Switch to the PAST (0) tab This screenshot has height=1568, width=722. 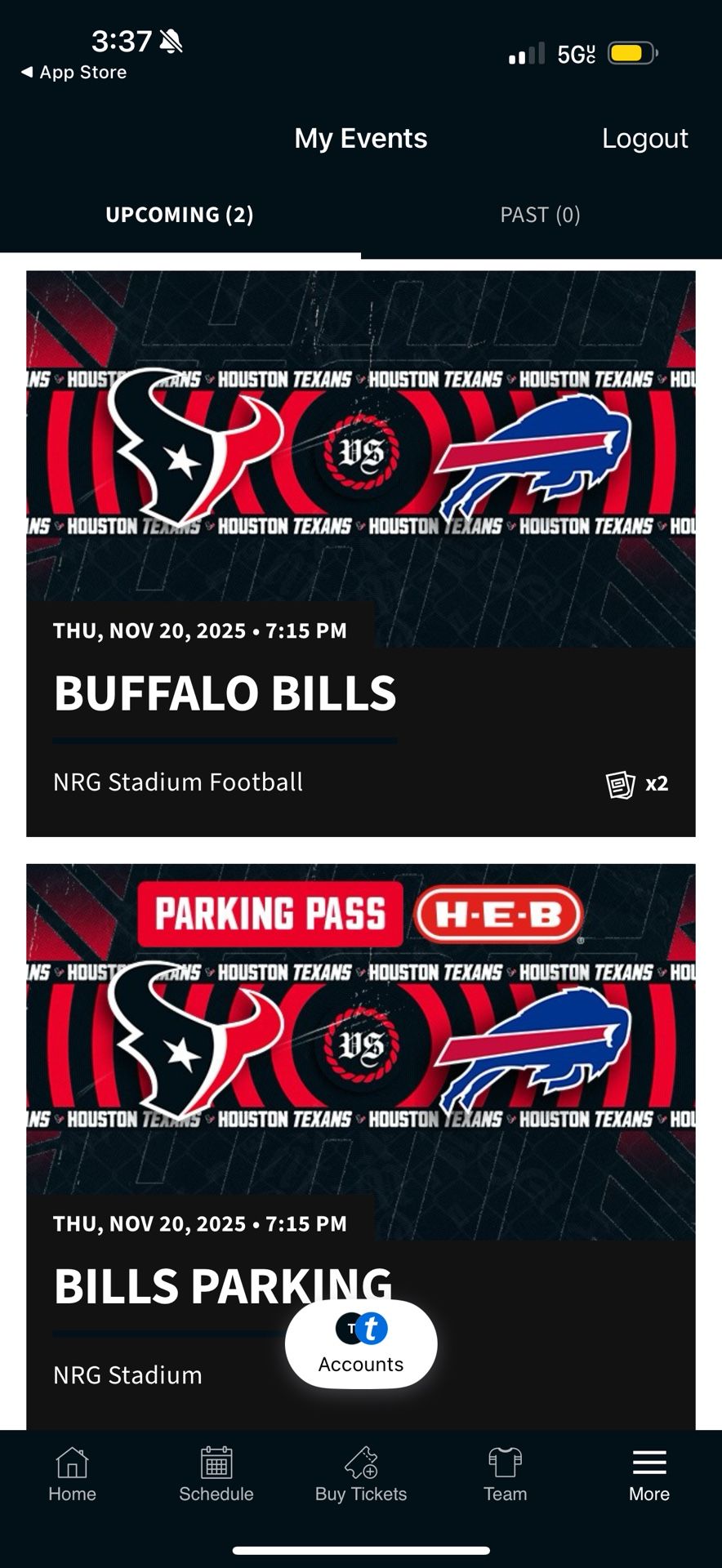(540, 215)
